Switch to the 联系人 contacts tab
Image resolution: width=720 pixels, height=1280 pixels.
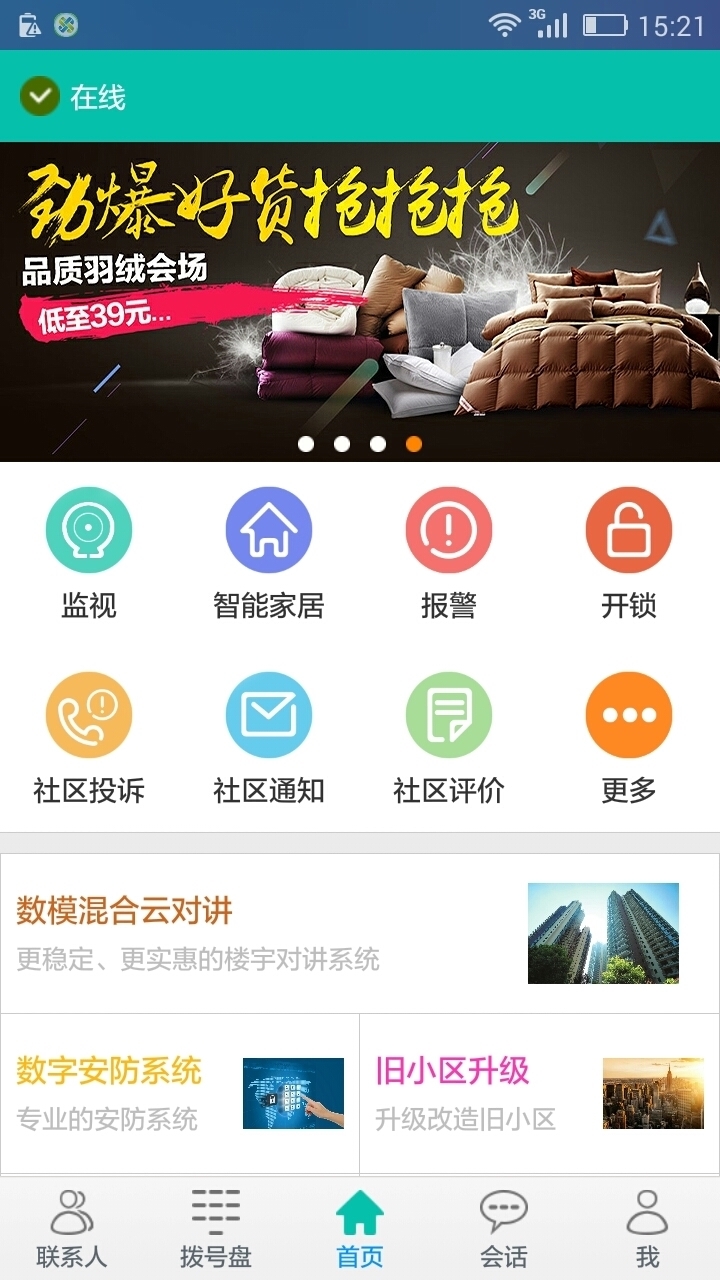point(72,1229)
